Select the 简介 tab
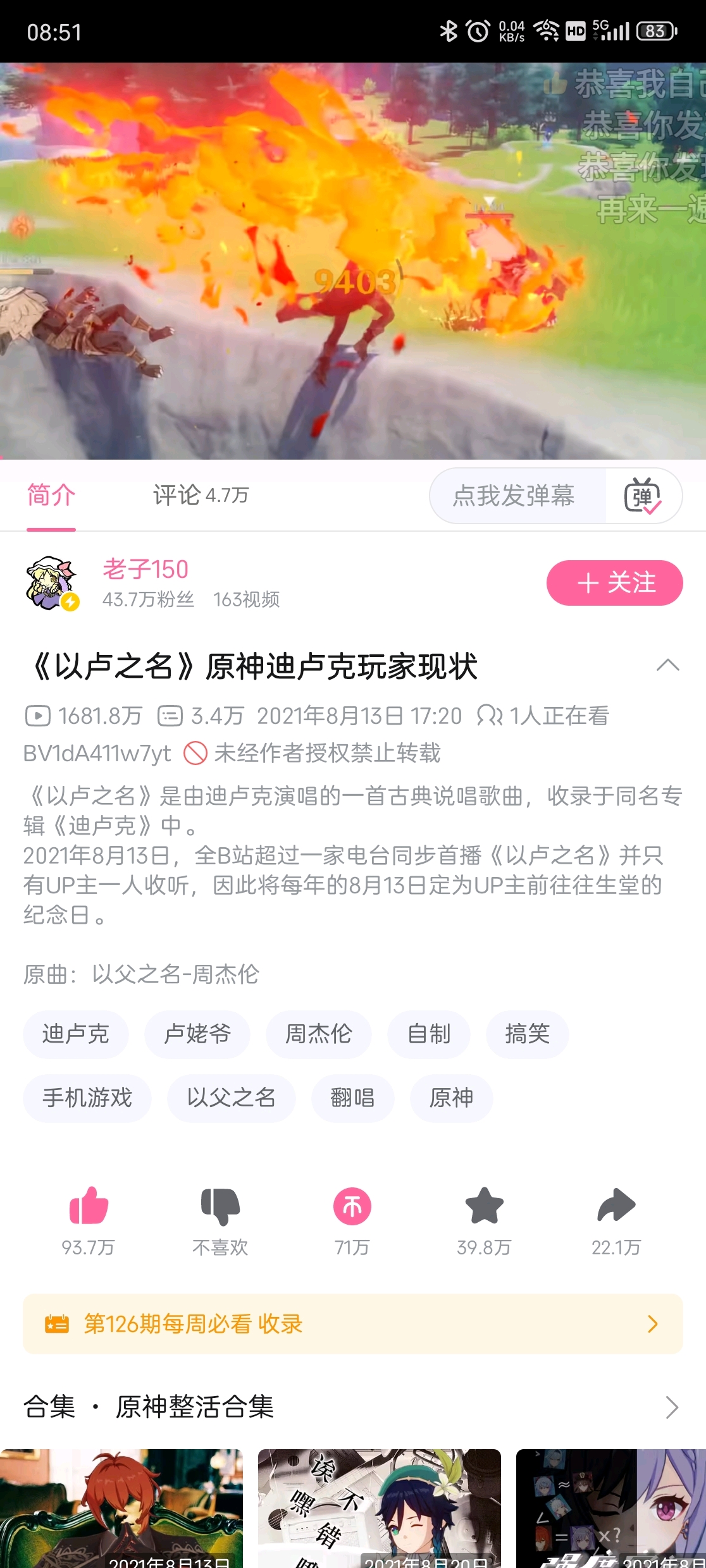 point(51,496)
